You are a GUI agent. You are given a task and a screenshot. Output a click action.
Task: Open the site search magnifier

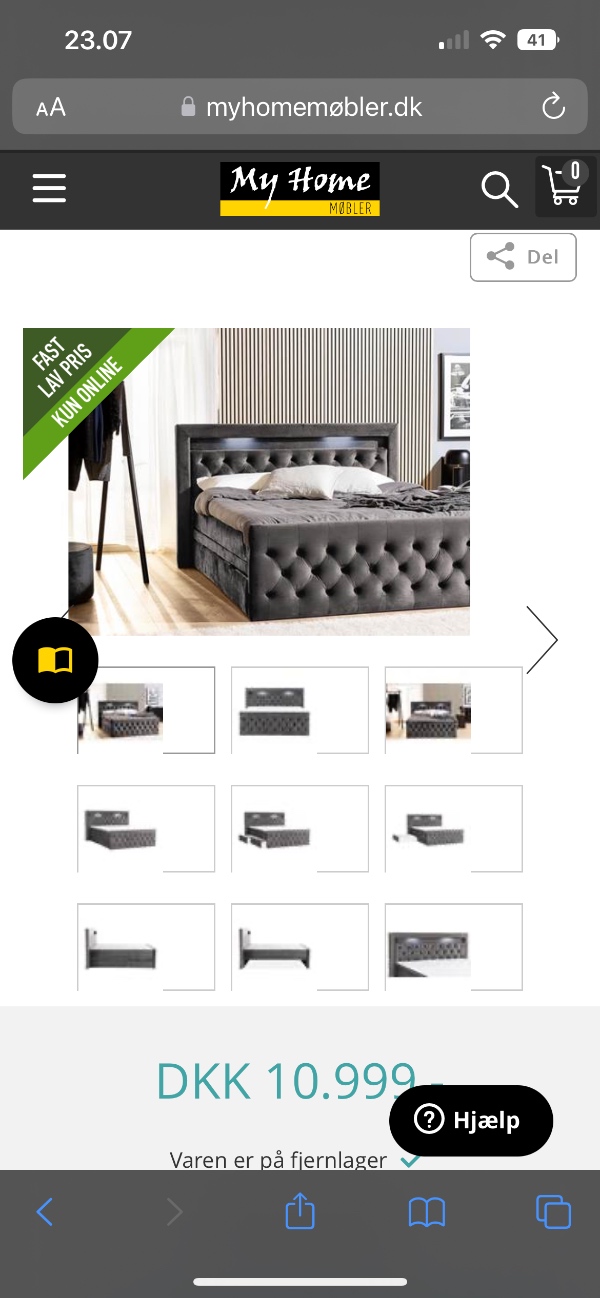[498, 188]
